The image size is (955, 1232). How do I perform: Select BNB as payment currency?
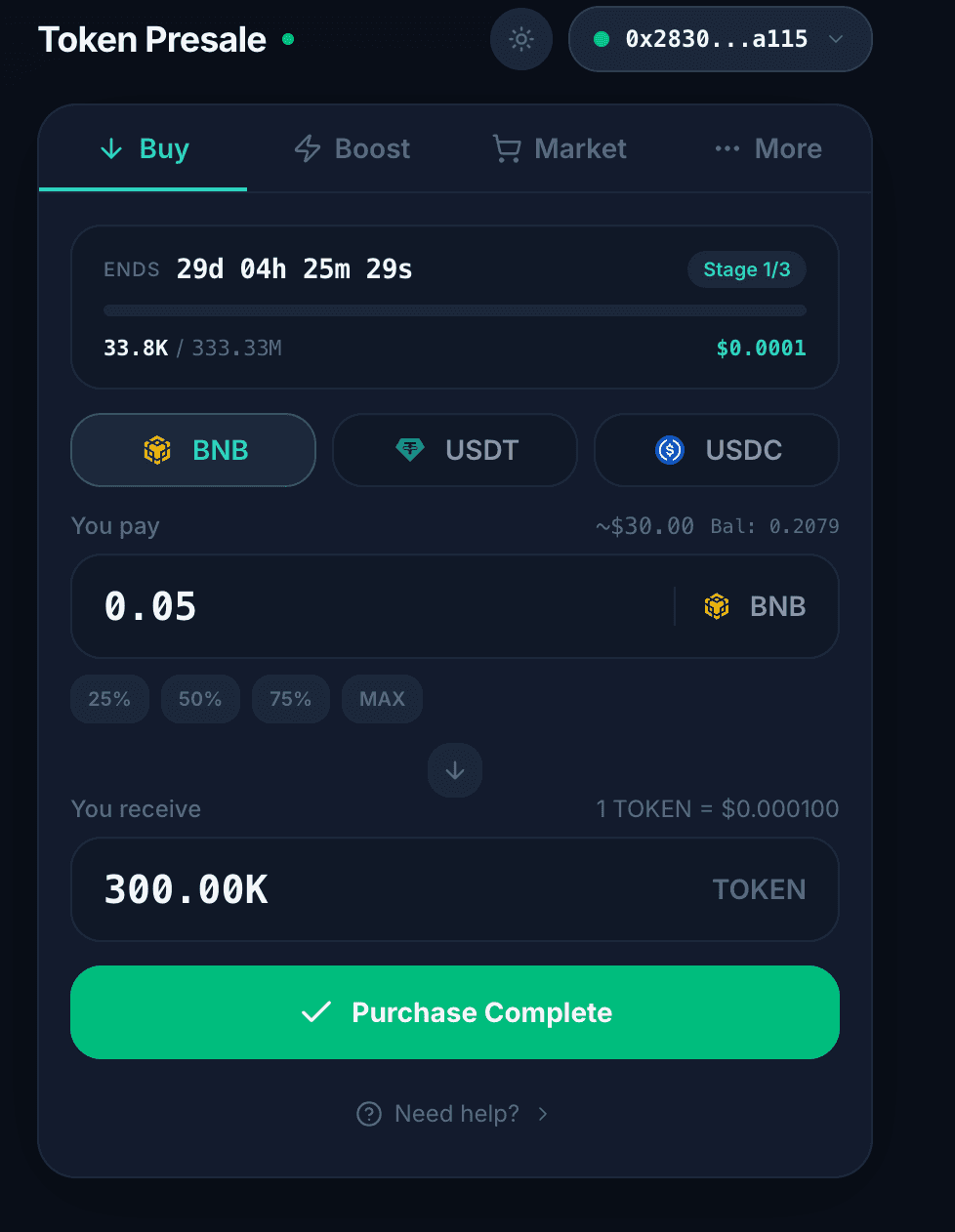[193, 450]
